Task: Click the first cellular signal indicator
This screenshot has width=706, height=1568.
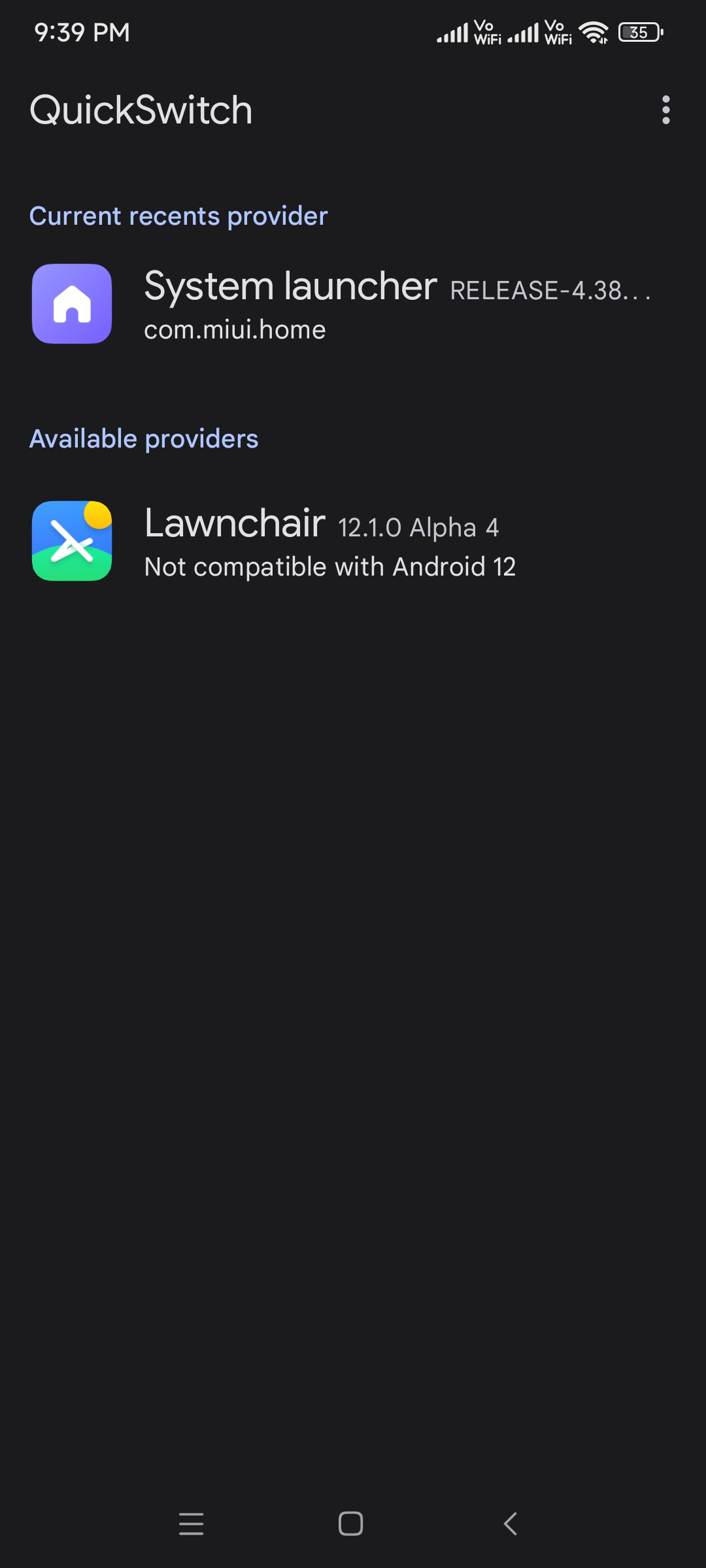Action: point(450,31)
